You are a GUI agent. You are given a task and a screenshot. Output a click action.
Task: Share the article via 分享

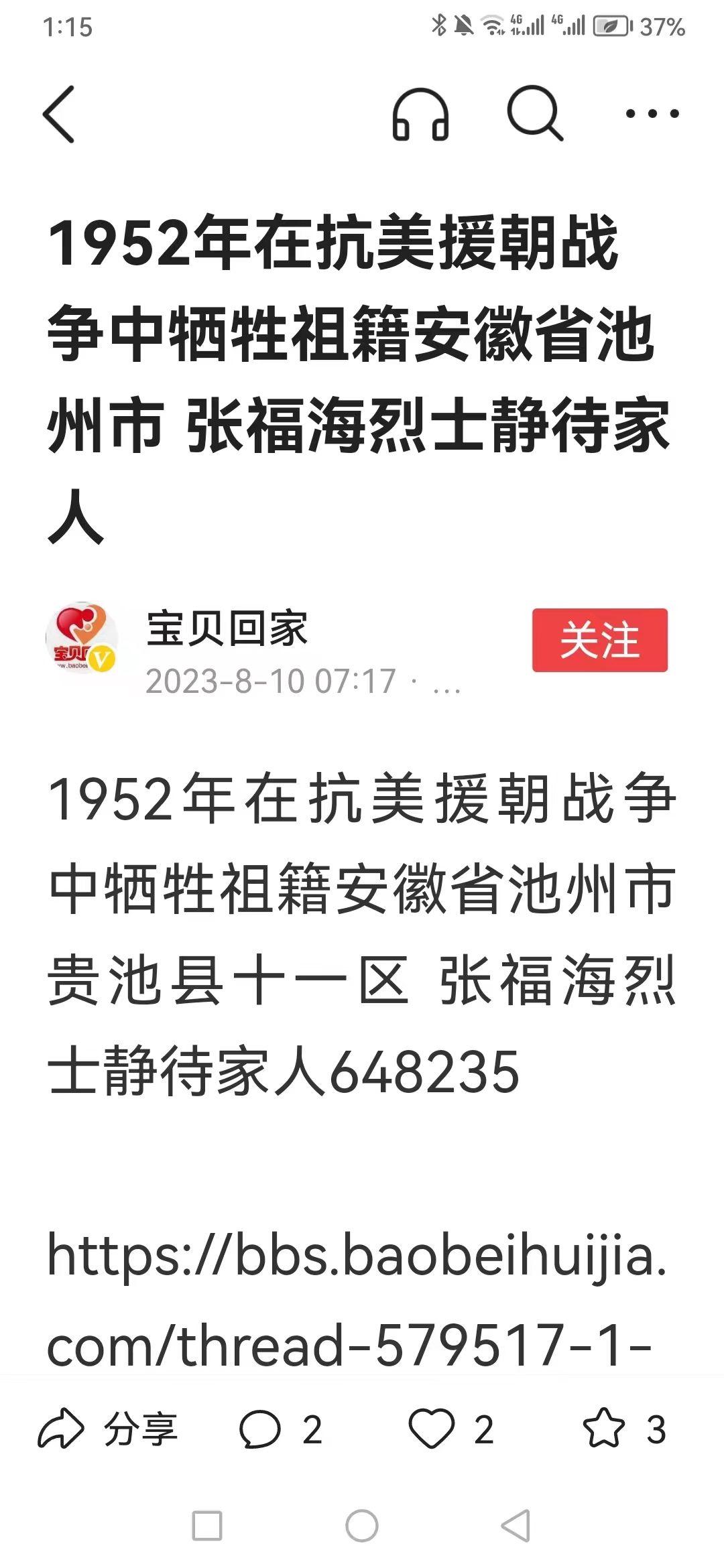tap(107, 1429)
